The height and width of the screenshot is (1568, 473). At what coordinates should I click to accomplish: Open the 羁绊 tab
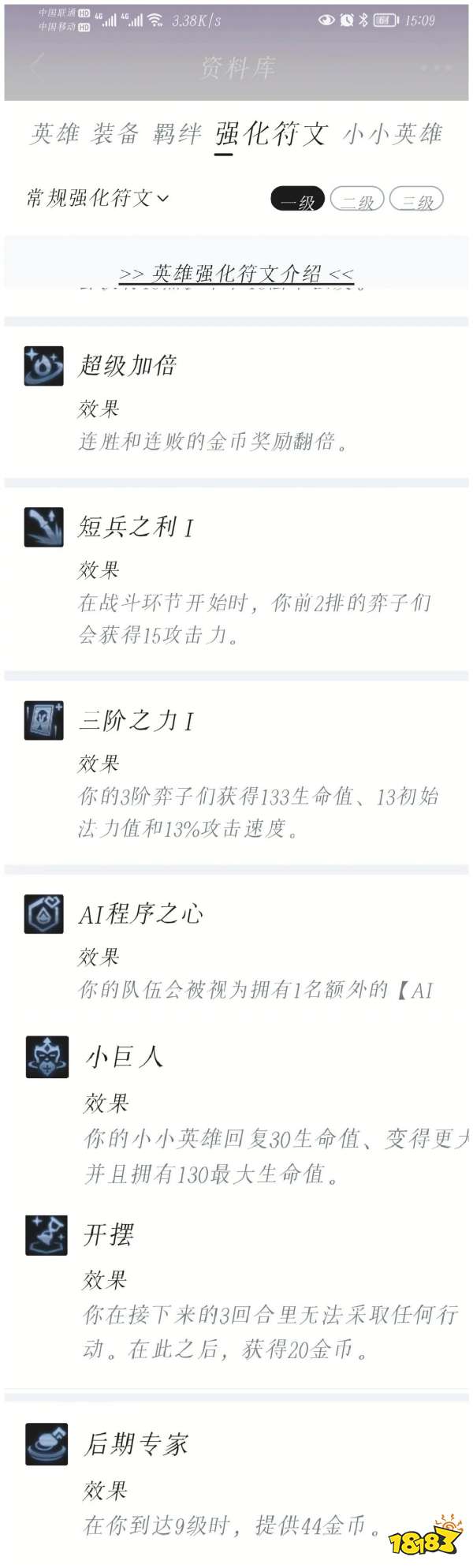[x=177, y=134]
